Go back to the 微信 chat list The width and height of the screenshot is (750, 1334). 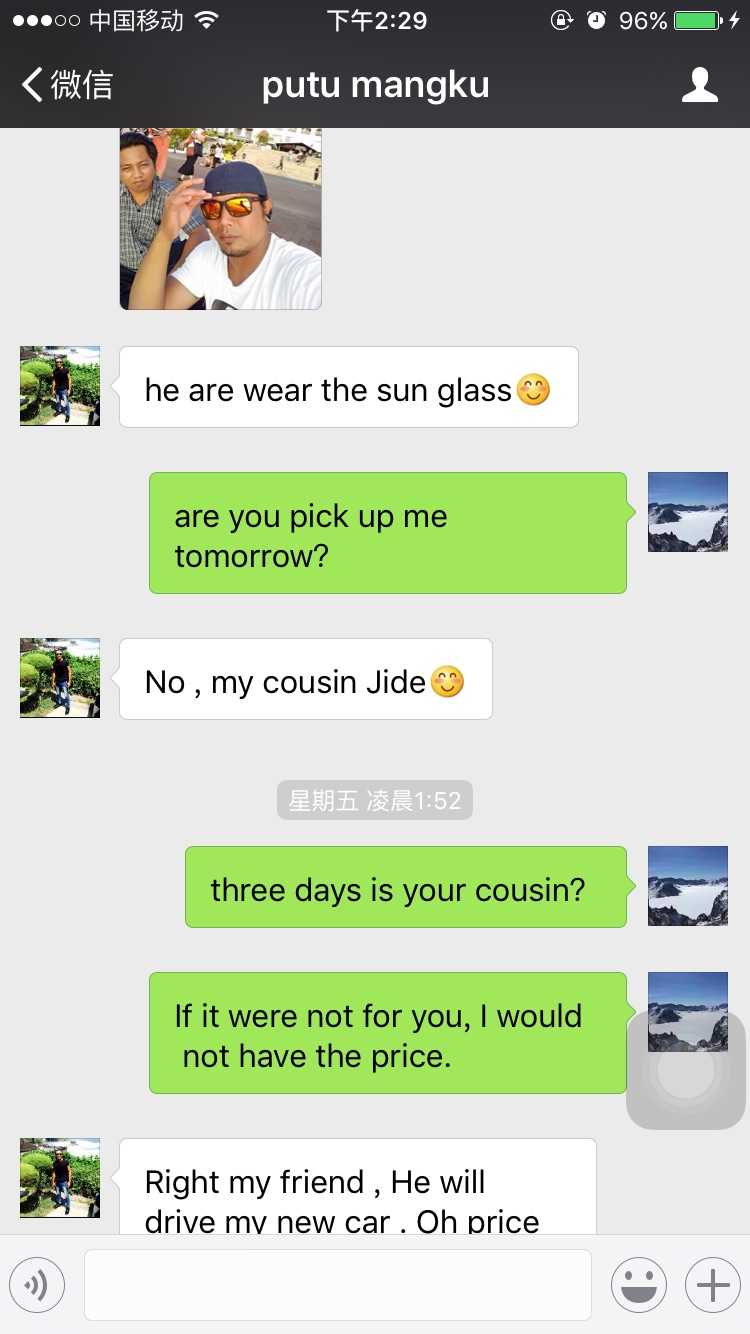pyautogui.click(x=68, y=85)
